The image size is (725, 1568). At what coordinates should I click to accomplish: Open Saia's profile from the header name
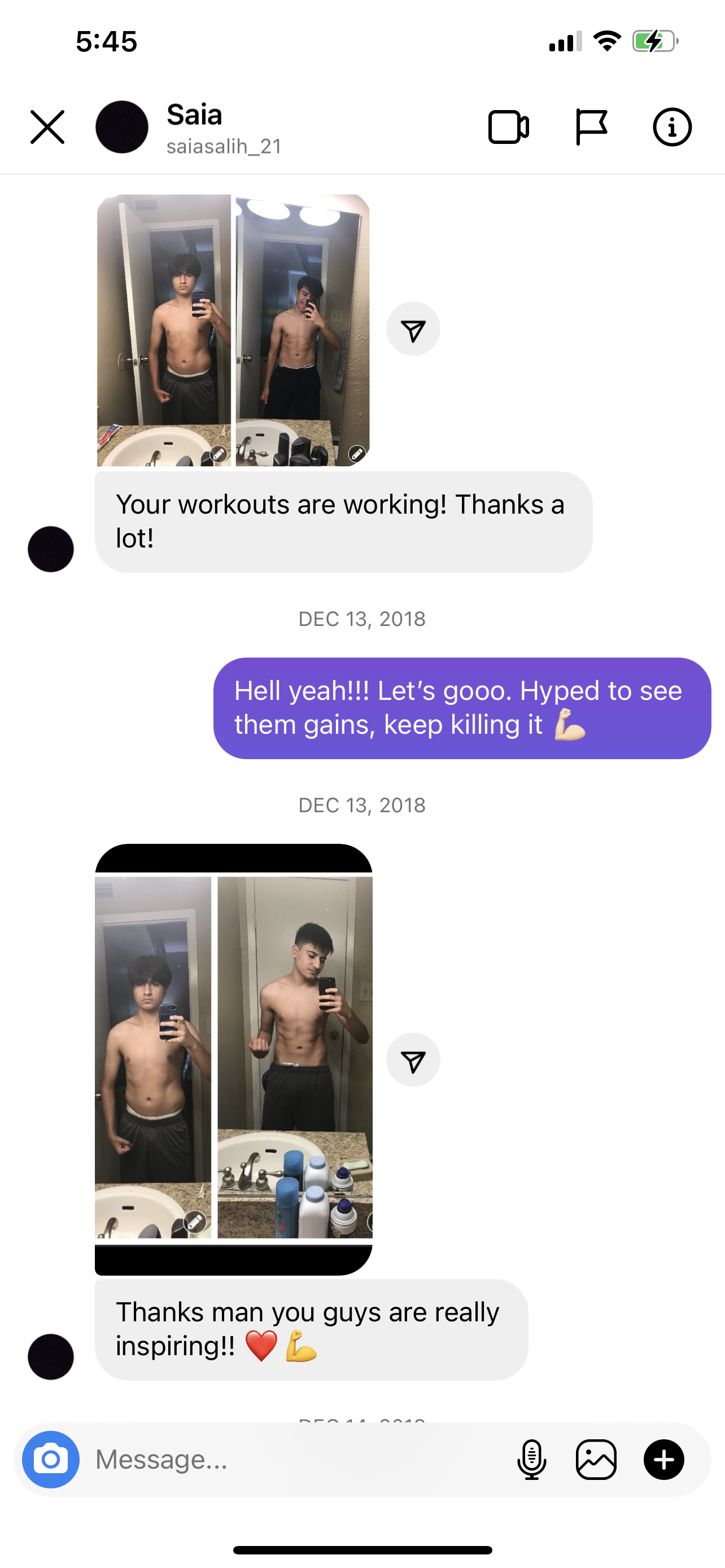(195, 116)
